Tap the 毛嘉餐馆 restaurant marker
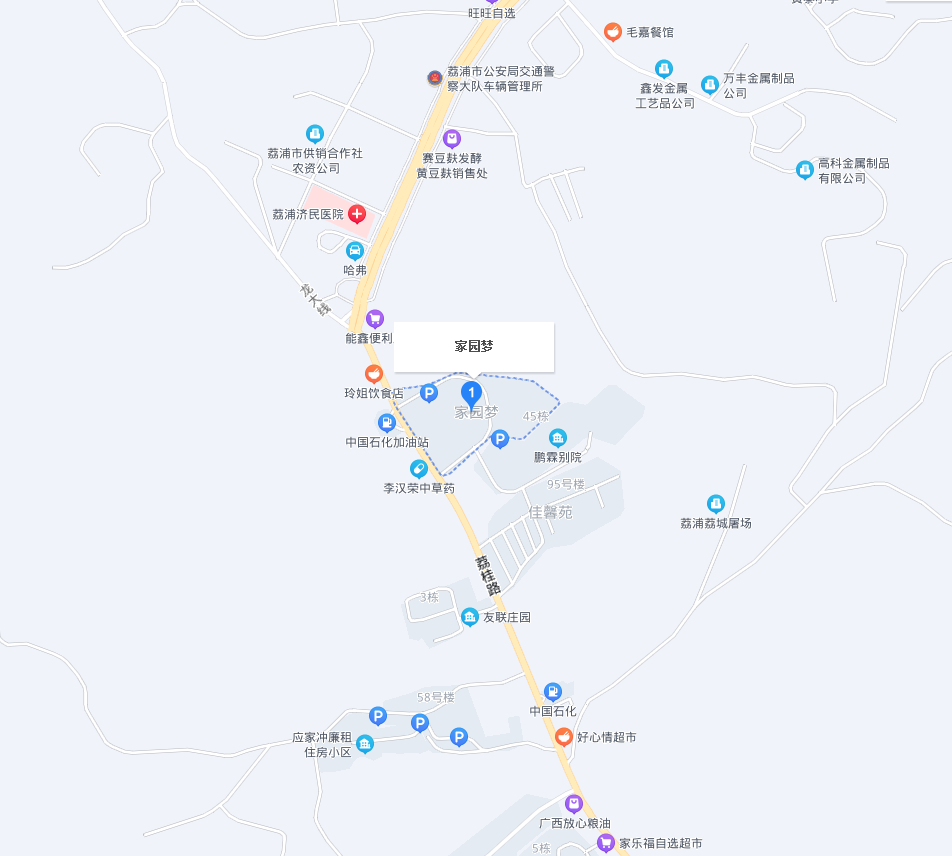This screenshot has height=856, width=952. tap(613, 32)
